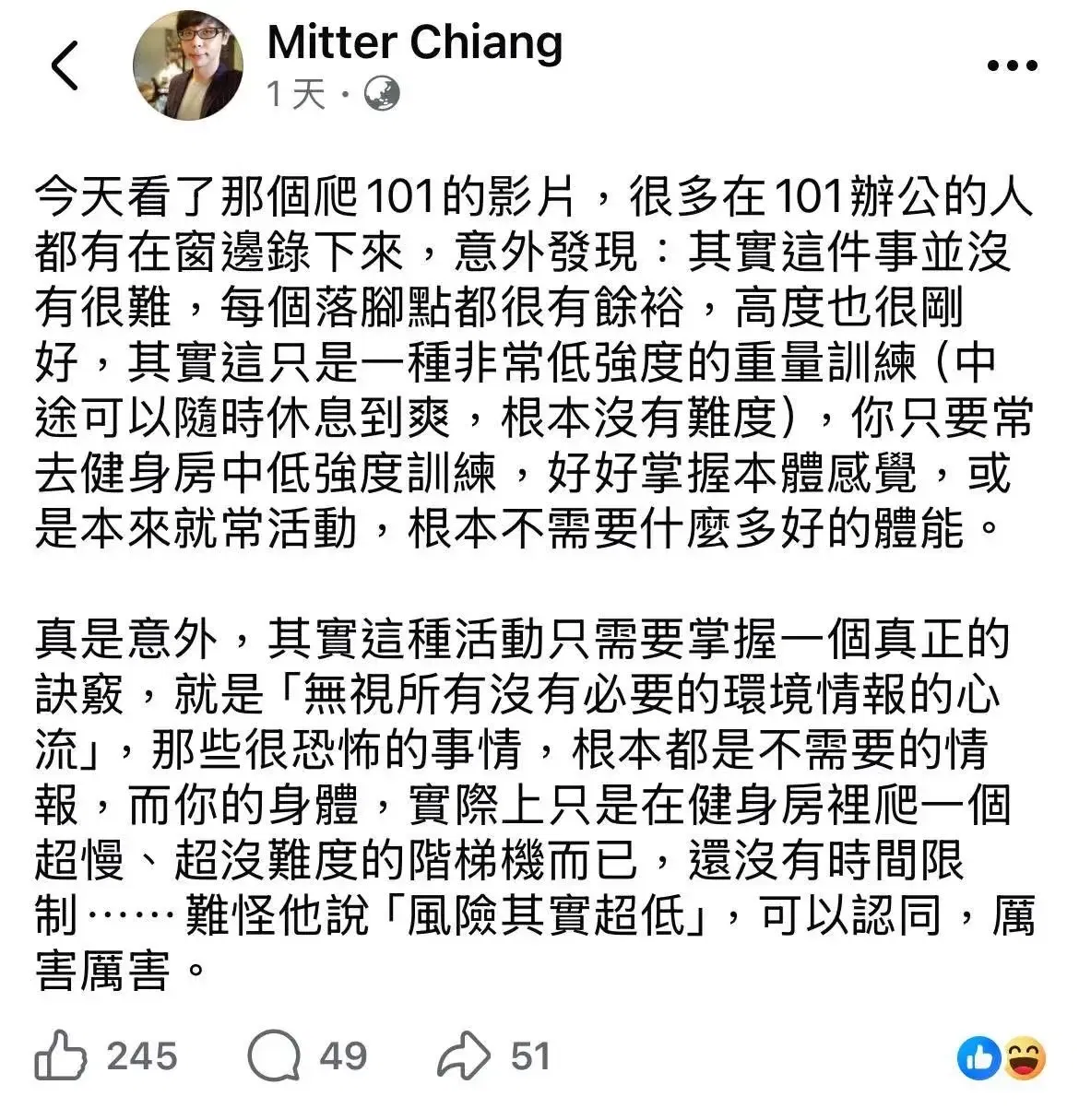1079x1120 pixels.
Task: View who reacted to this post
Action: coord(1002,1057)
